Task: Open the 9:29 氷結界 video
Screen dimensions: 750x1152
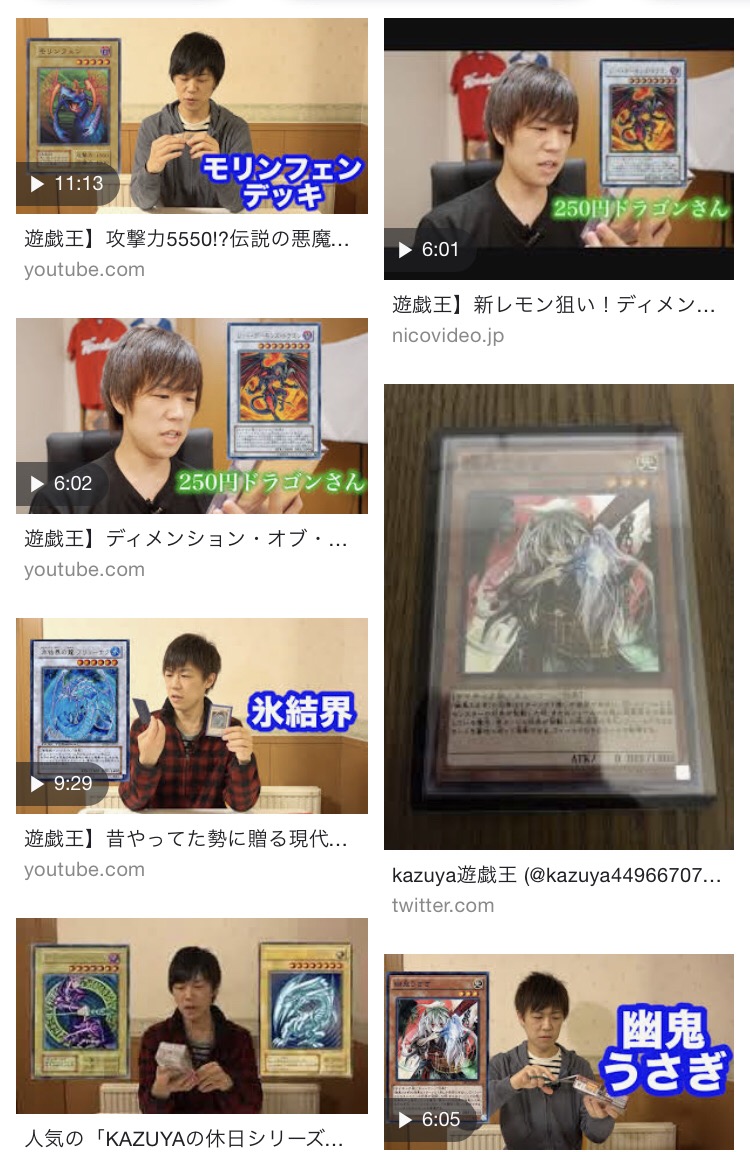Action: point(191,715)
